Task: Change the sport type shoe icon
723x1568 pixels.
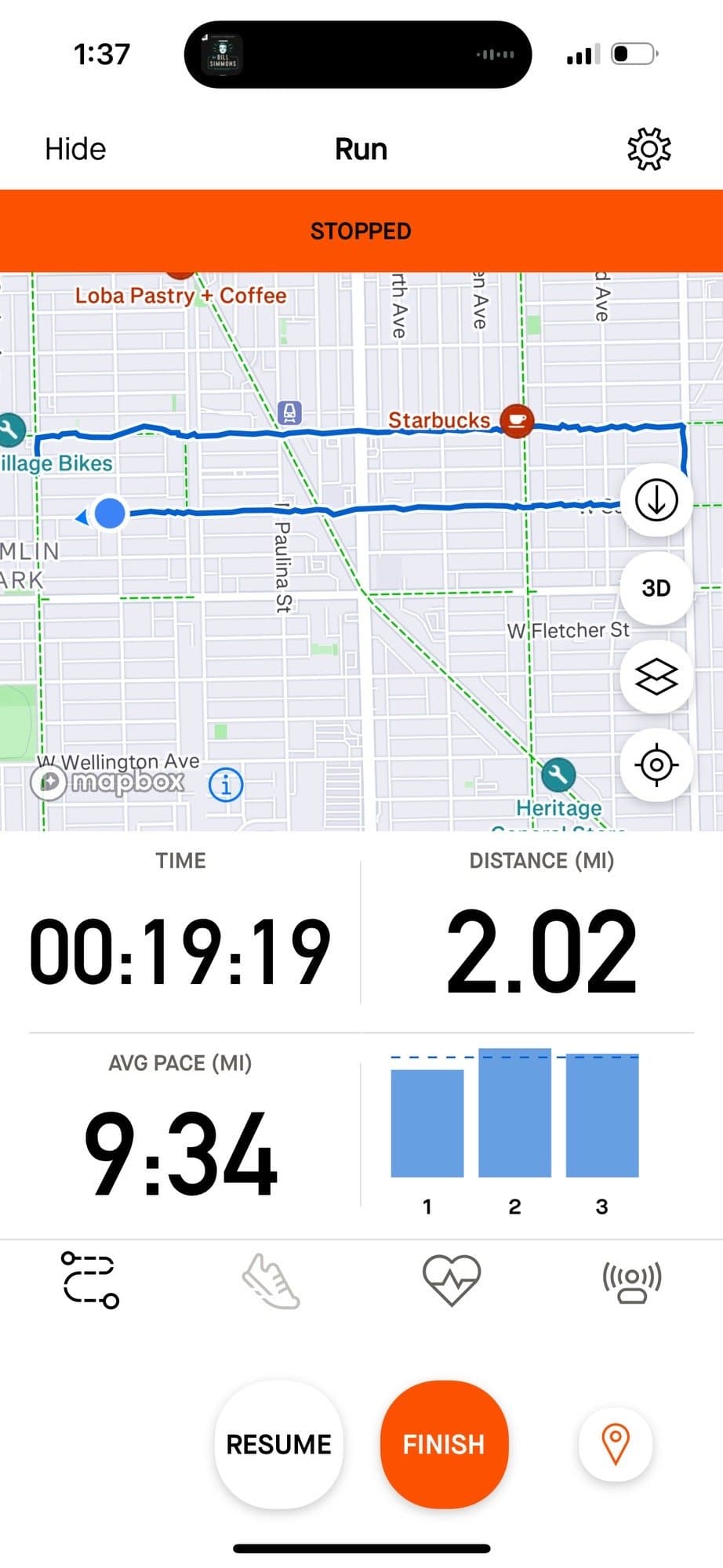Action: pyautogui.click(x=271, y=1279)
